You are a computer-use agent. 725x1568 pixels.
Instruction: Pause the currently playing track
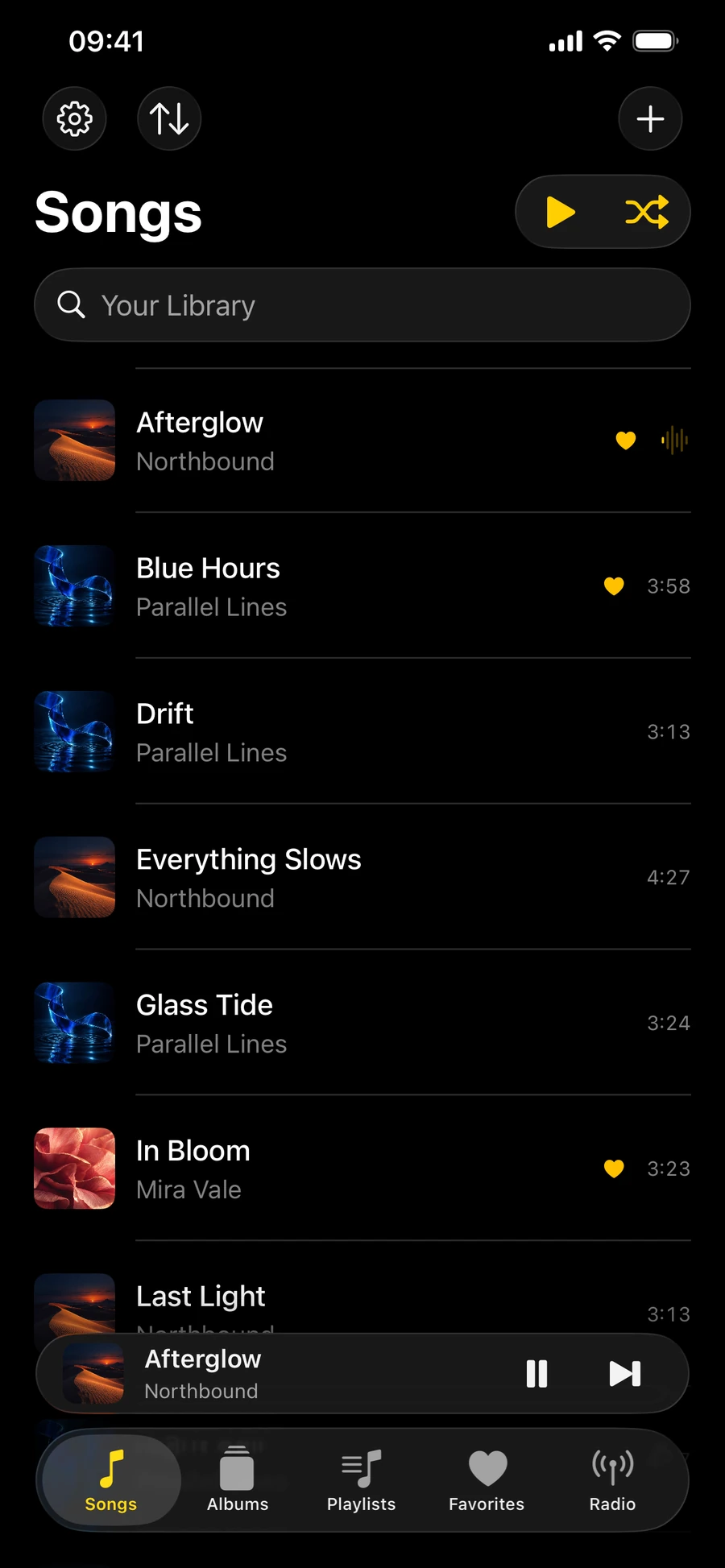[536, 1374]
